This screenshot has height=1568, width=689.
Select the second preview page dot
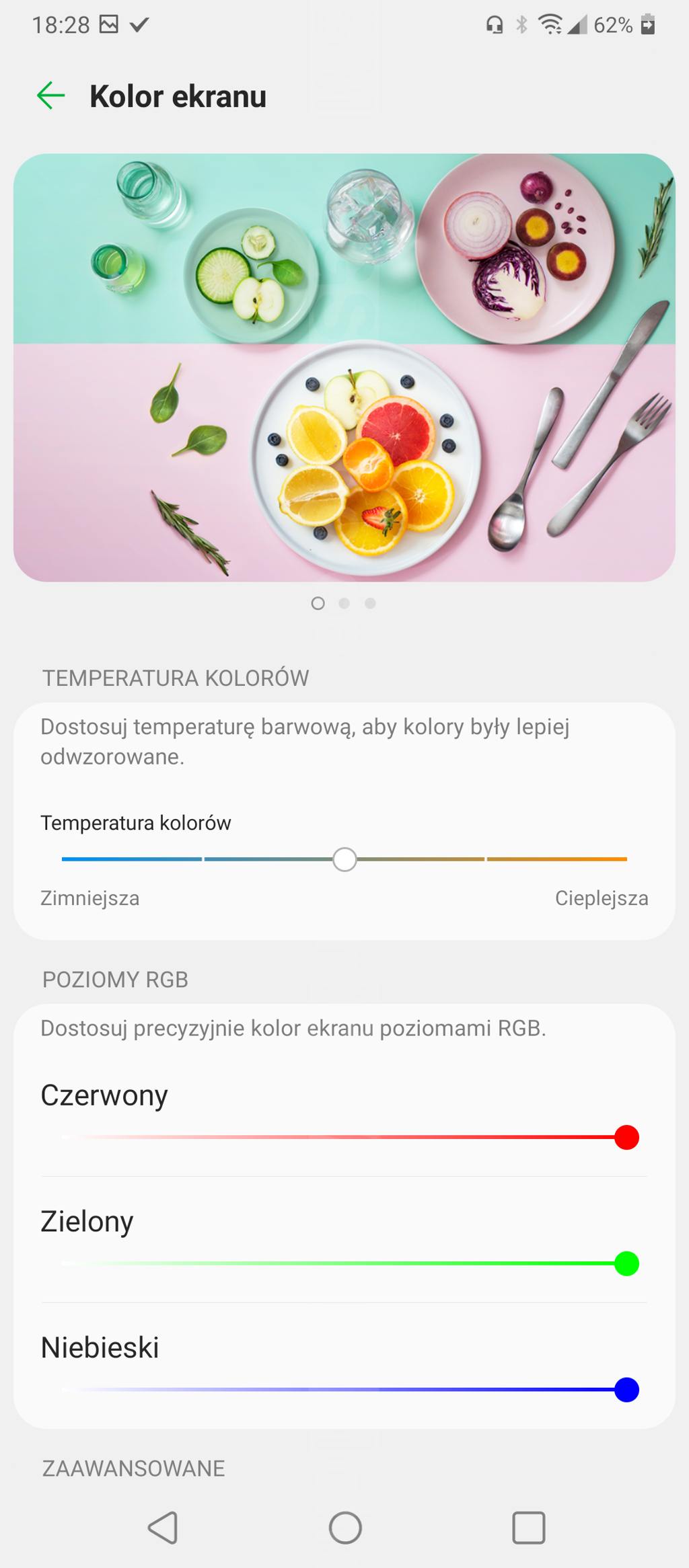tap(344, 603)
